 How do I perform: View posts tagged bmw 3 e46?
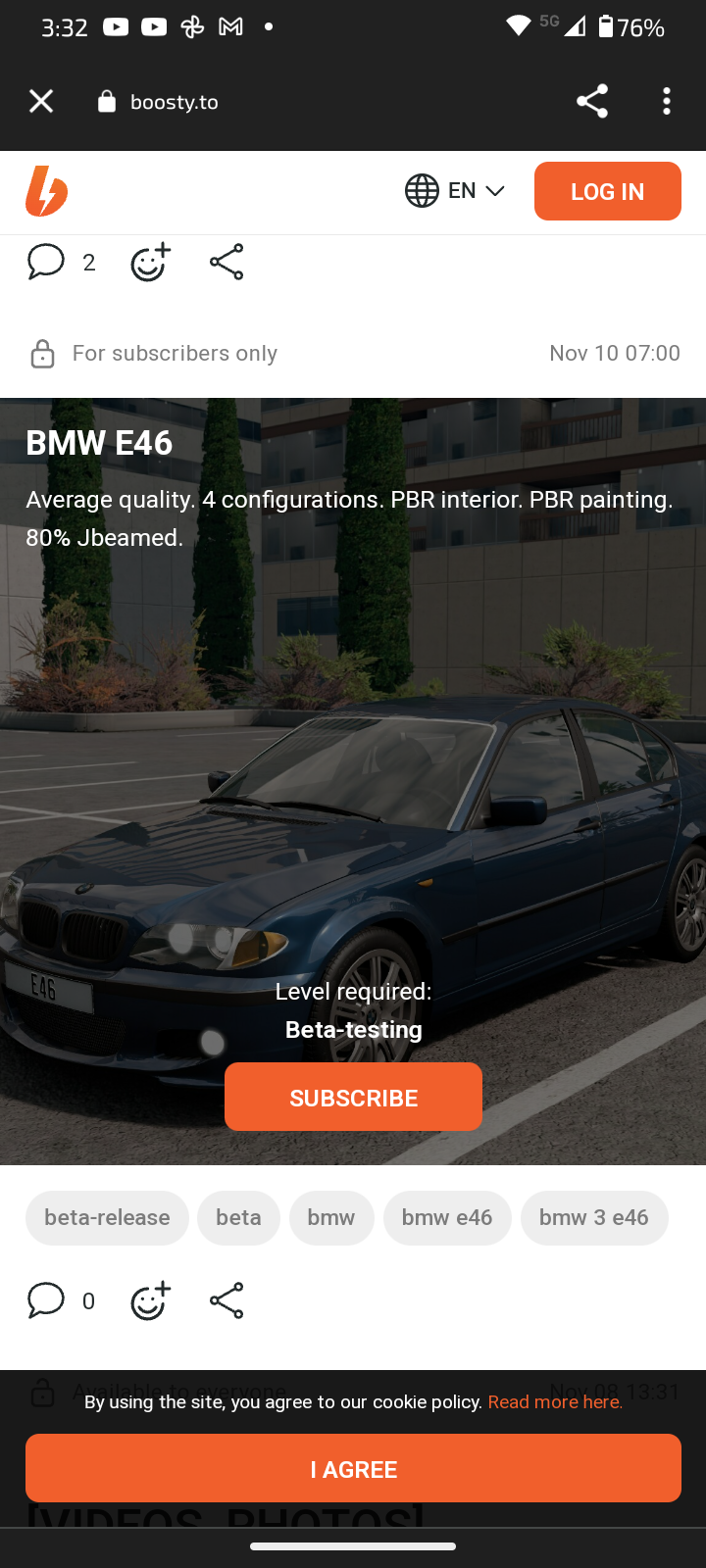pos(594,1218)
